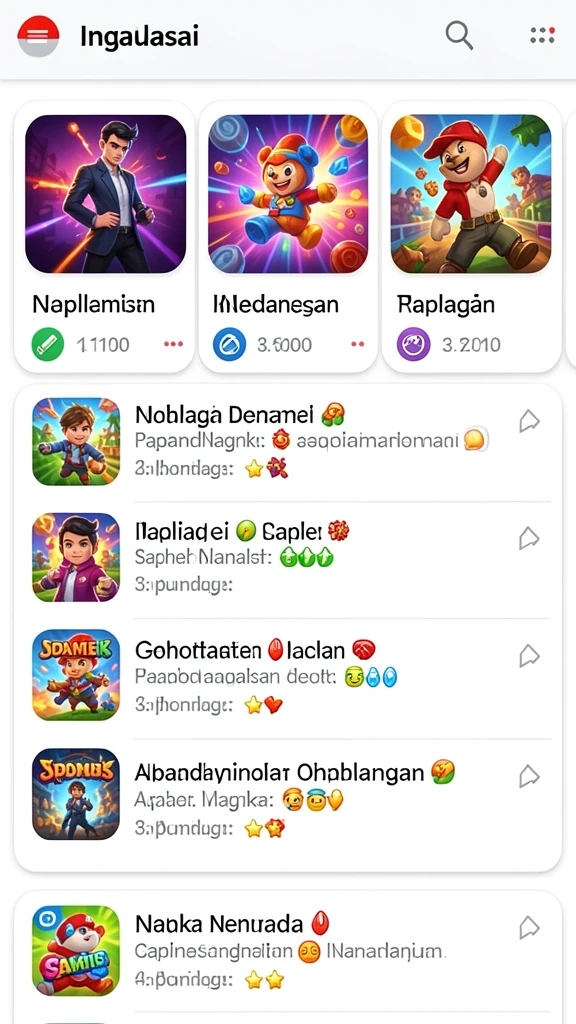Open the Napllamism game card

[x=104, y=236]
